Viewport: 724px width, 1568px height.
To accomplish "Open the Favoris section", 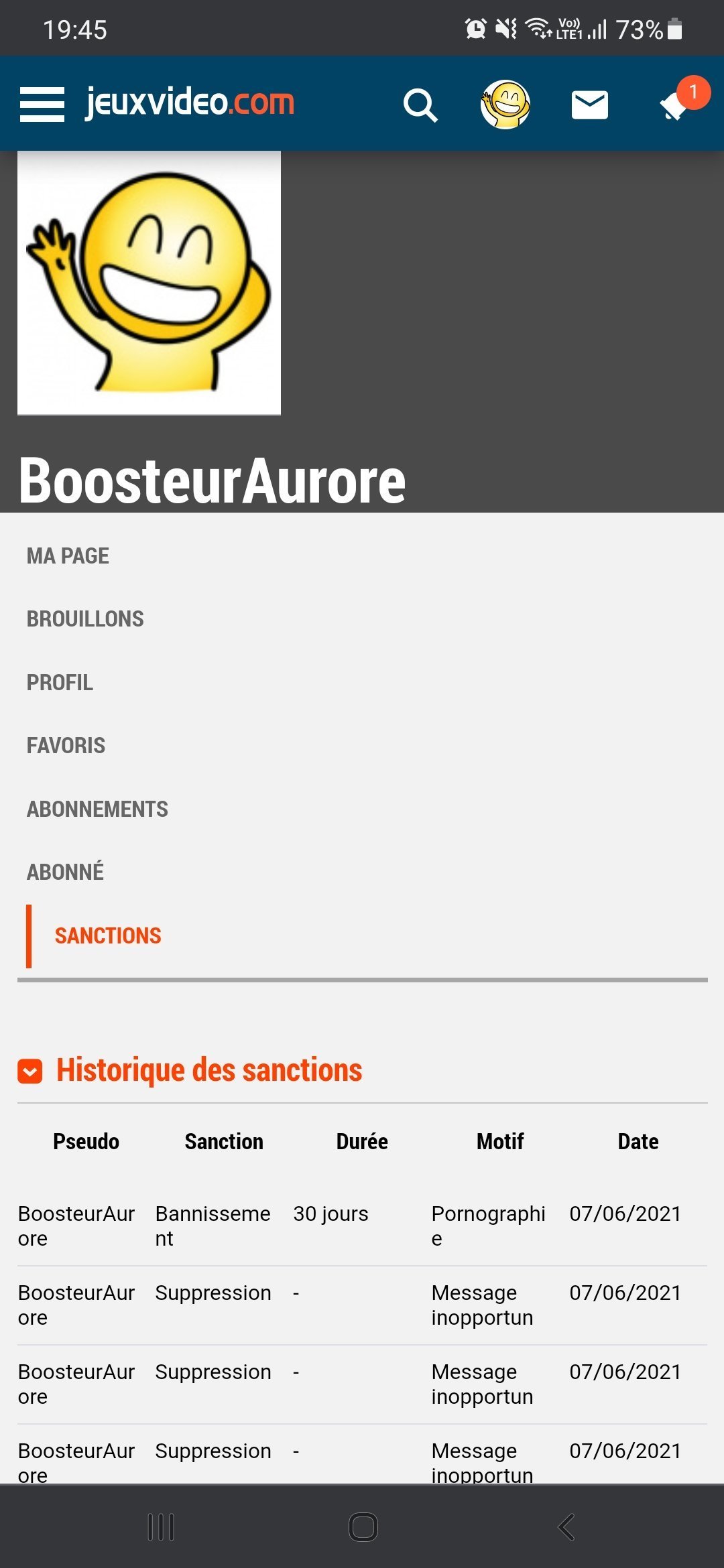I will pos(66,746).
